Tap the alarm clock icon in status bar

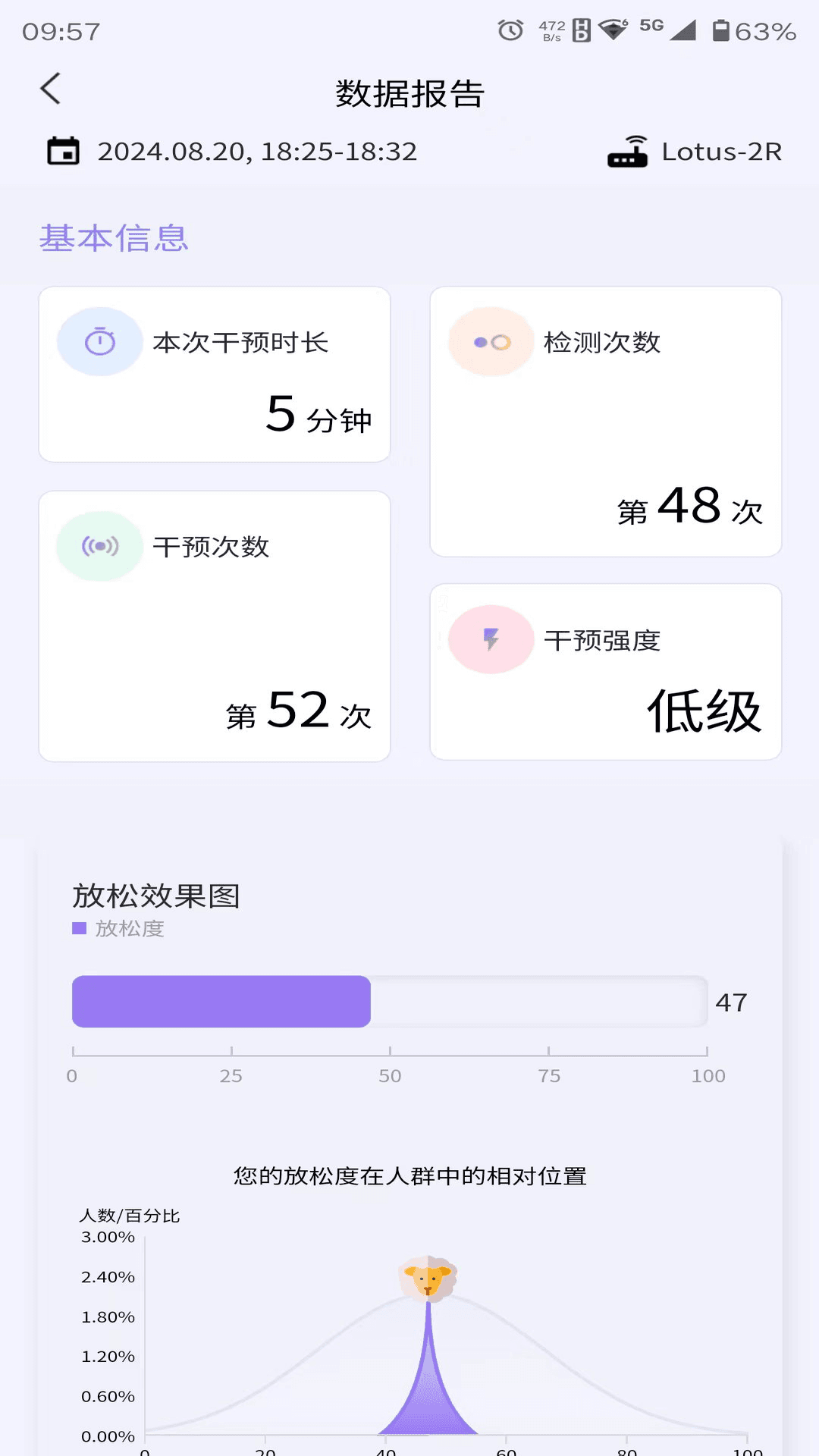pos(510,30)
